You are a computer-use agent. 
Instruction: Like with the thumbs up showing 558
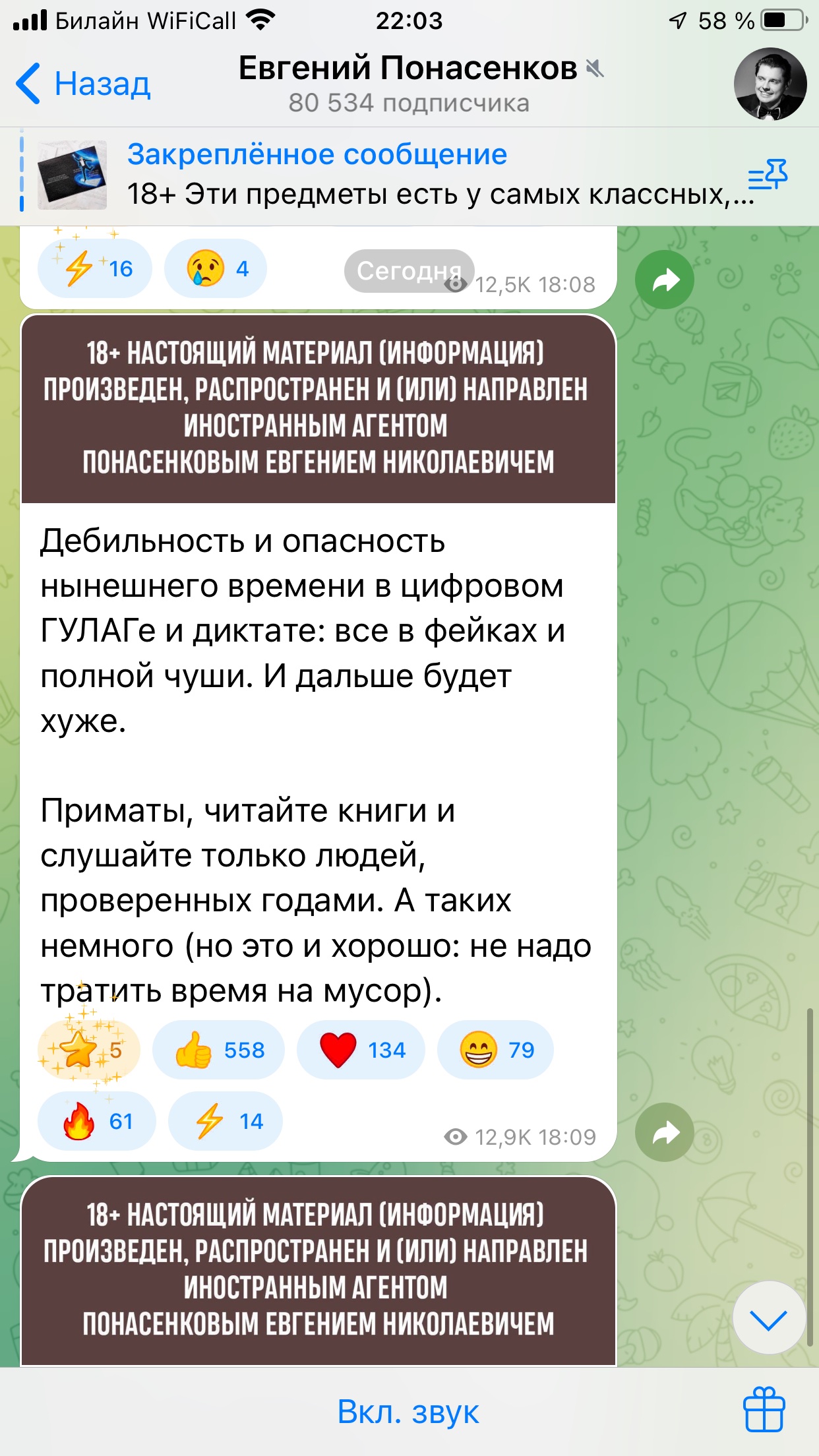tap(218, 1050)
